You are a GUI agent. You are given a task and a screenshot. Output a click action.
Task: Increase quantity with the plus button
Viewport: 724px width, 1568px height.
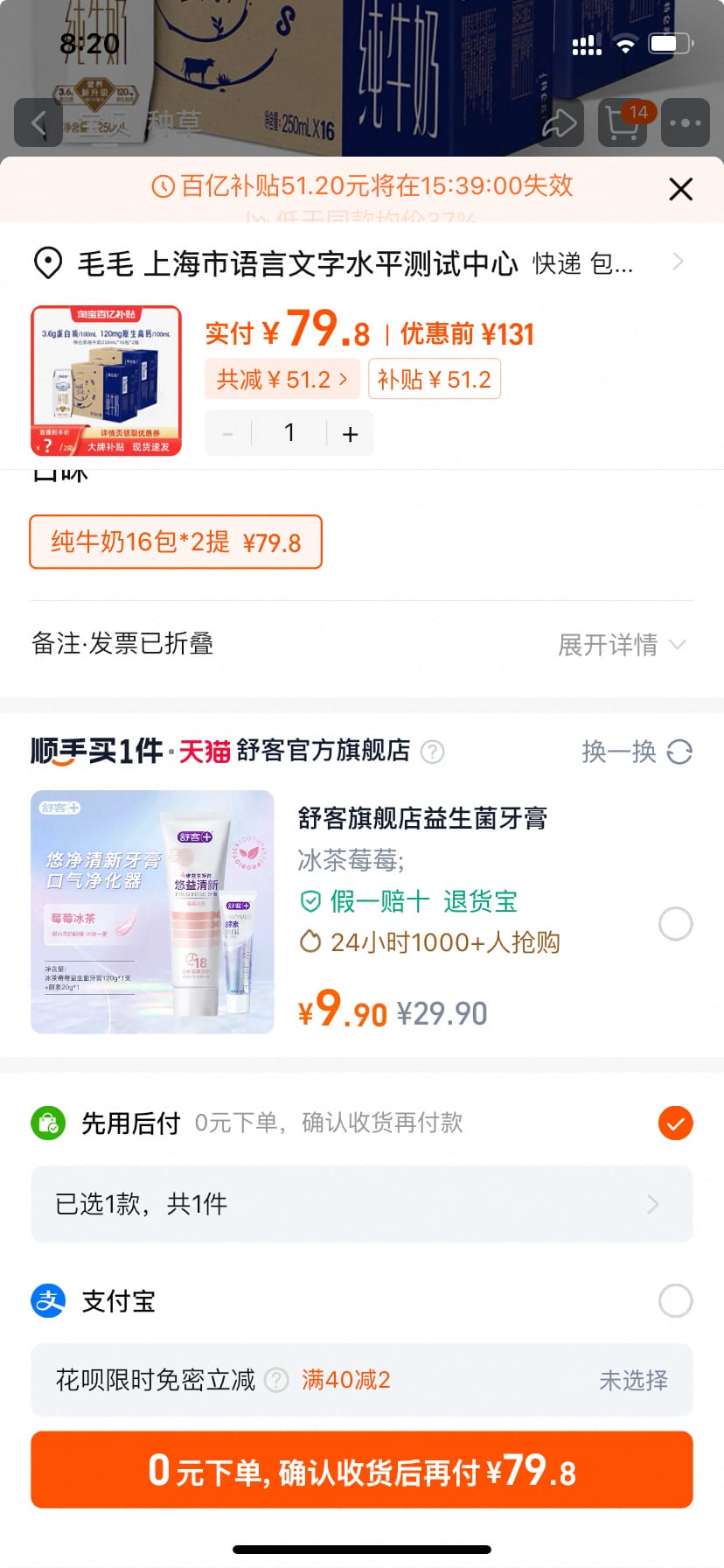point(351,433)
